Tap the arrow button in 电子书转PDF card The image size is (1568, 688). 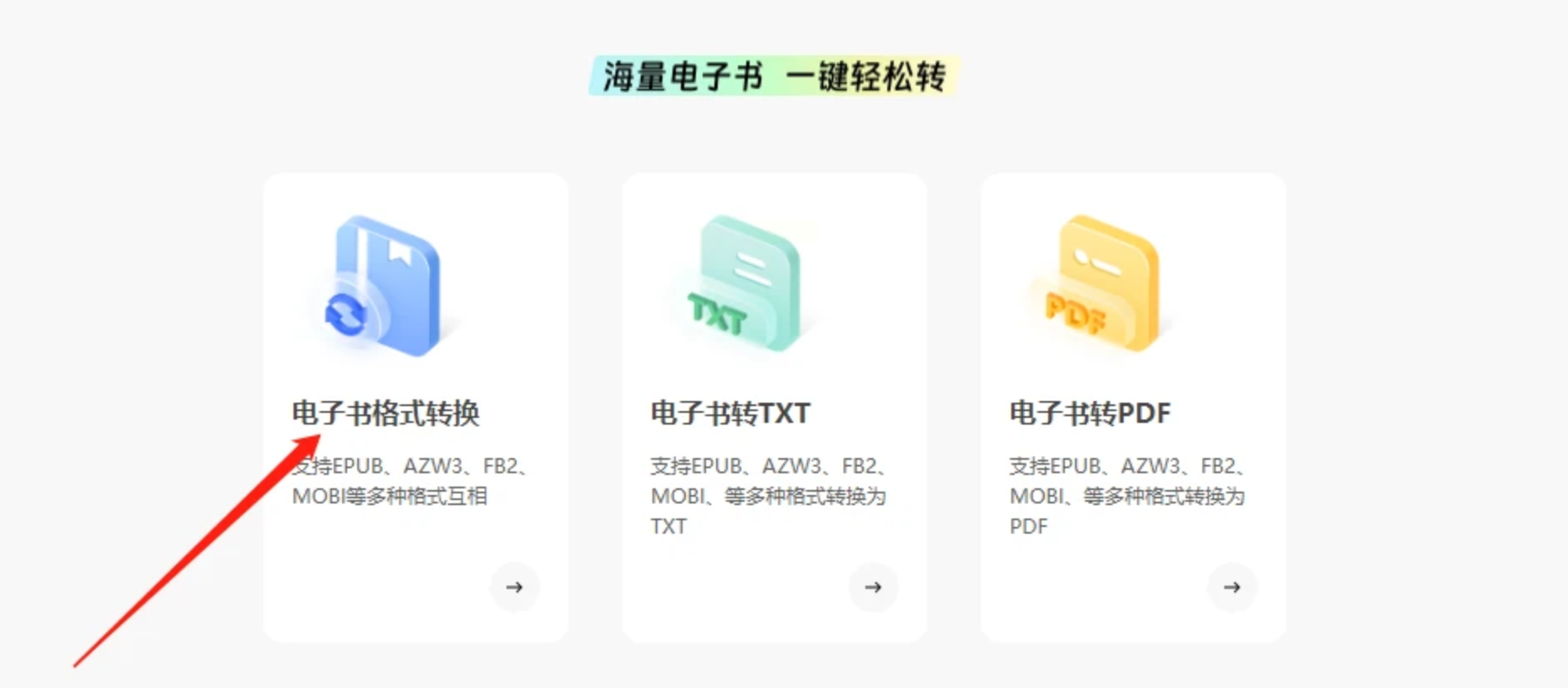1232,587
